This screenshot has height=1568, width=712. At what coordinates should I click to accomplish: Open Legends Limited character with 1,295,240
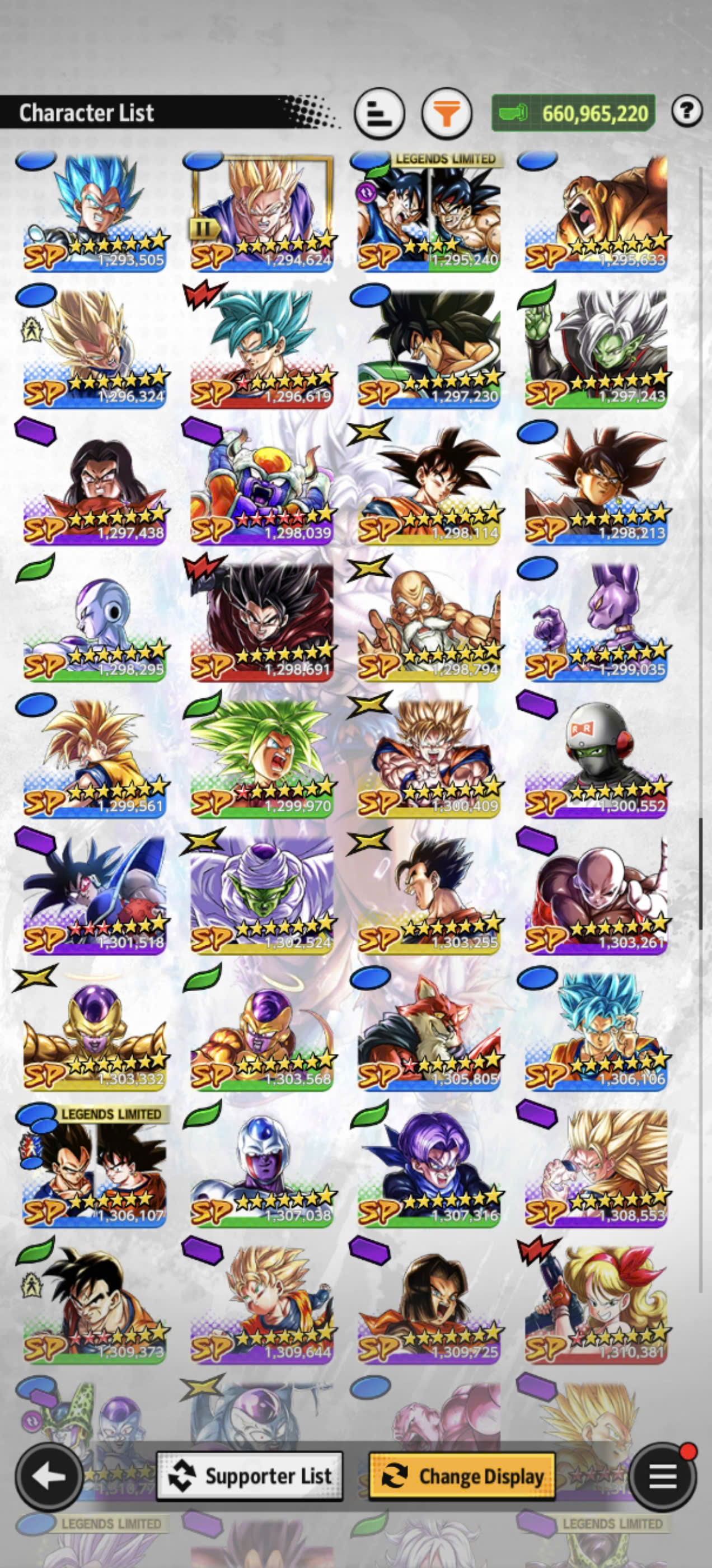pyautogui.click(x=428, y=212)
